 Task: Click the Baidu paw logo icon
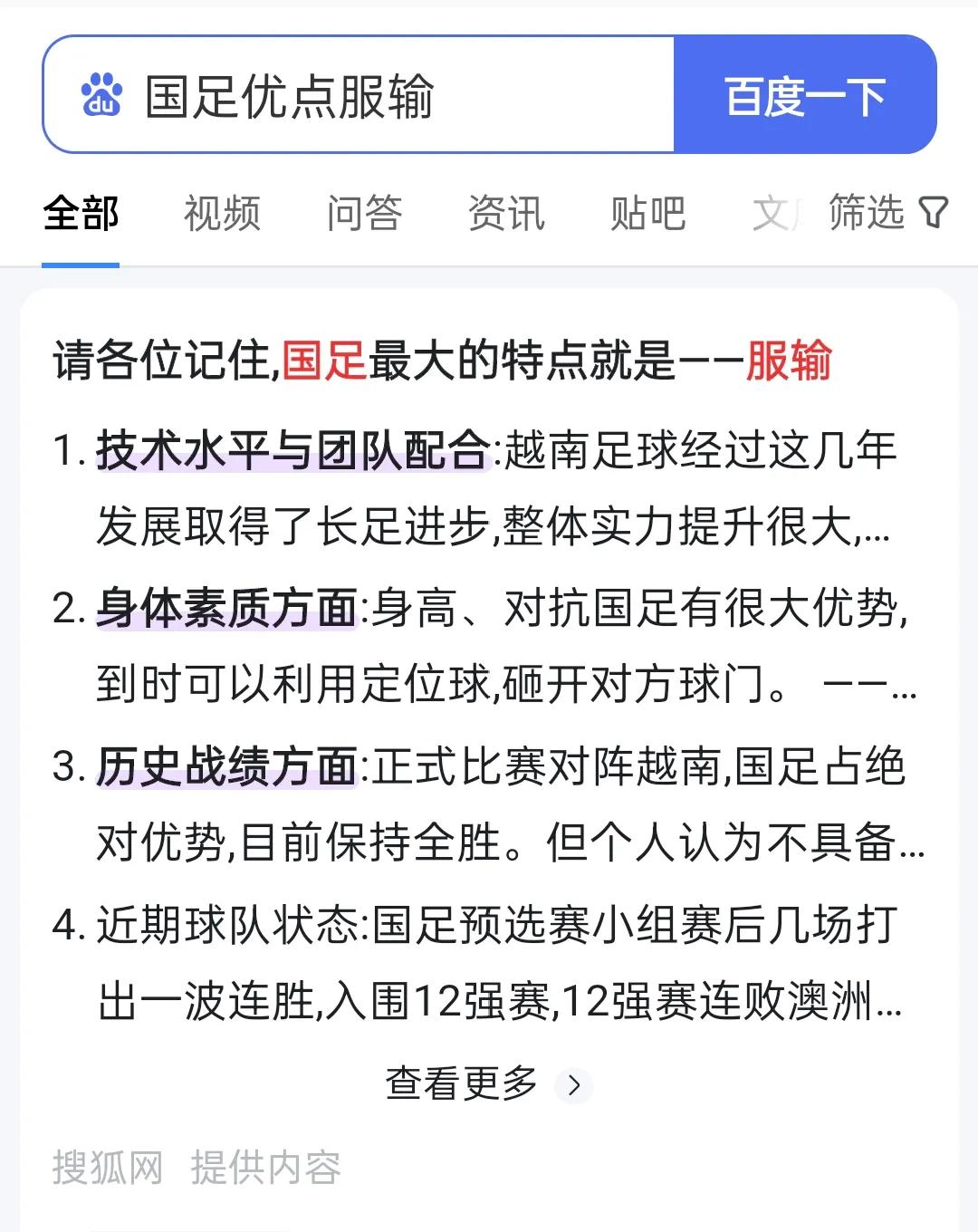(x=102, y=96)
